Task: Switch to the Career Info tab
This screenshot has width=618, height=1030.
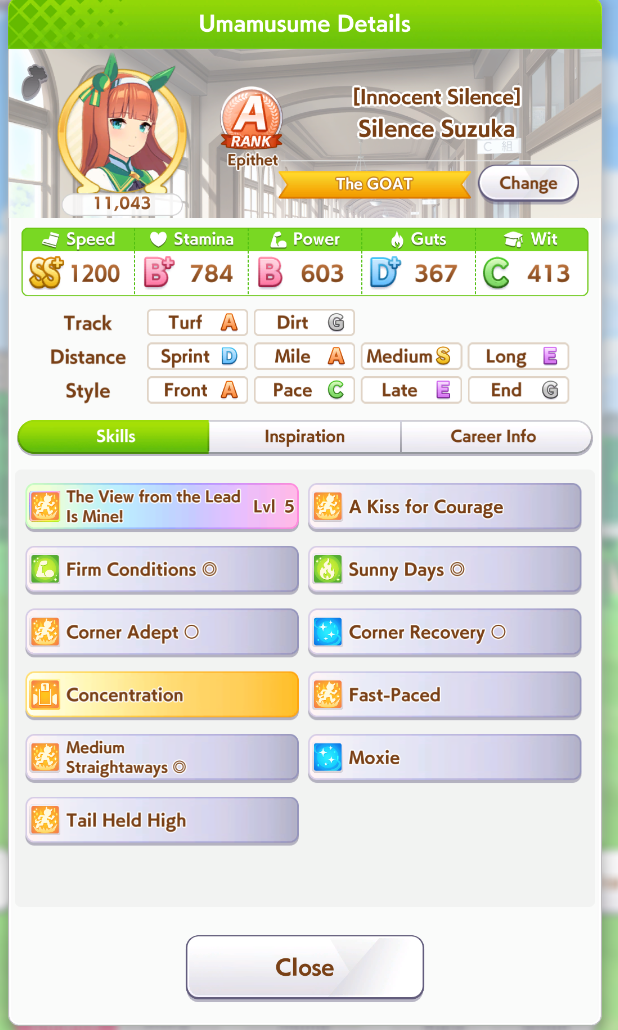Action: pyautogui.click(x=493, y=437)
